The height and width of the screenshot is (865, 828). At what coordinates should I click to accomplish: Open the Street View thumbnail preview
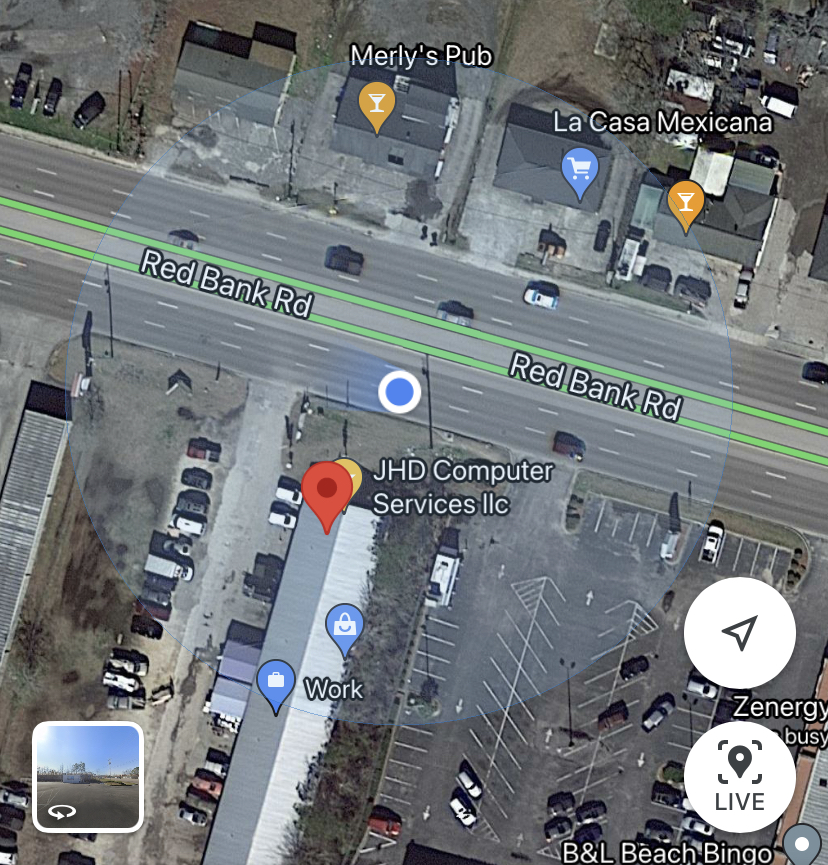88,777
